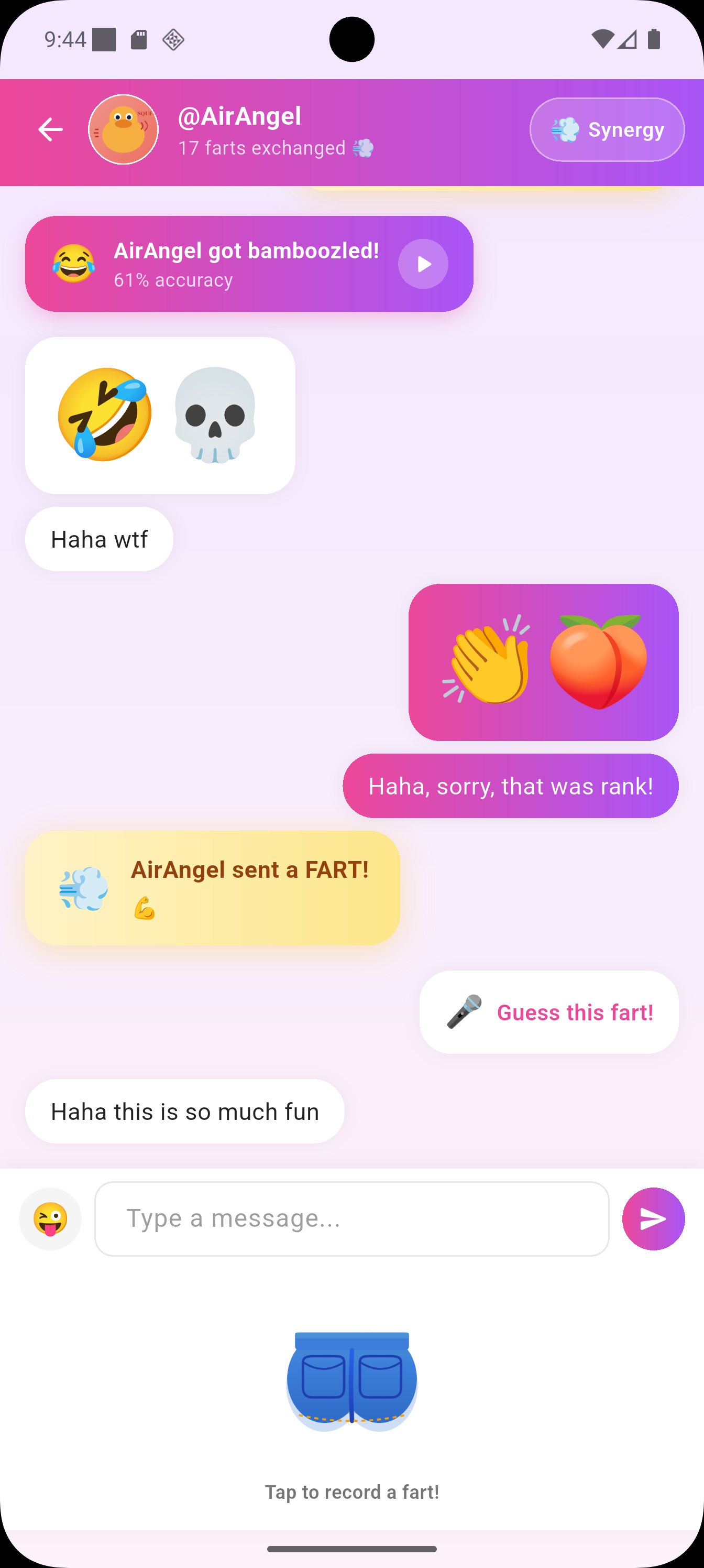Select the Haha wtf message bubble
This screenshot has height=1568, width=704.
[x=98, y=538]
